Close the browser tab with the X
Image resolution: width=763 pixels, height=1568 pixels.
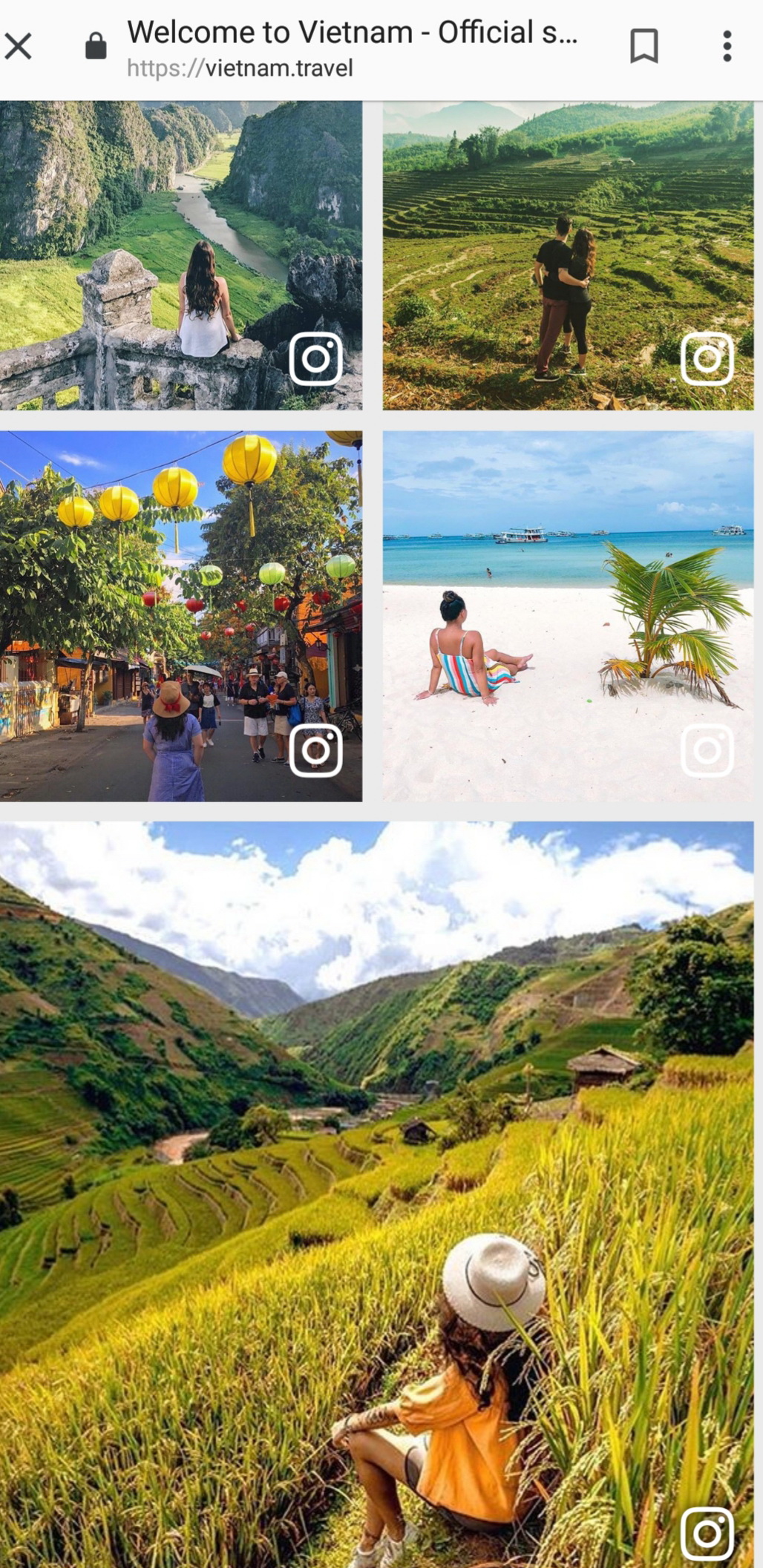(x=19, y=47)
